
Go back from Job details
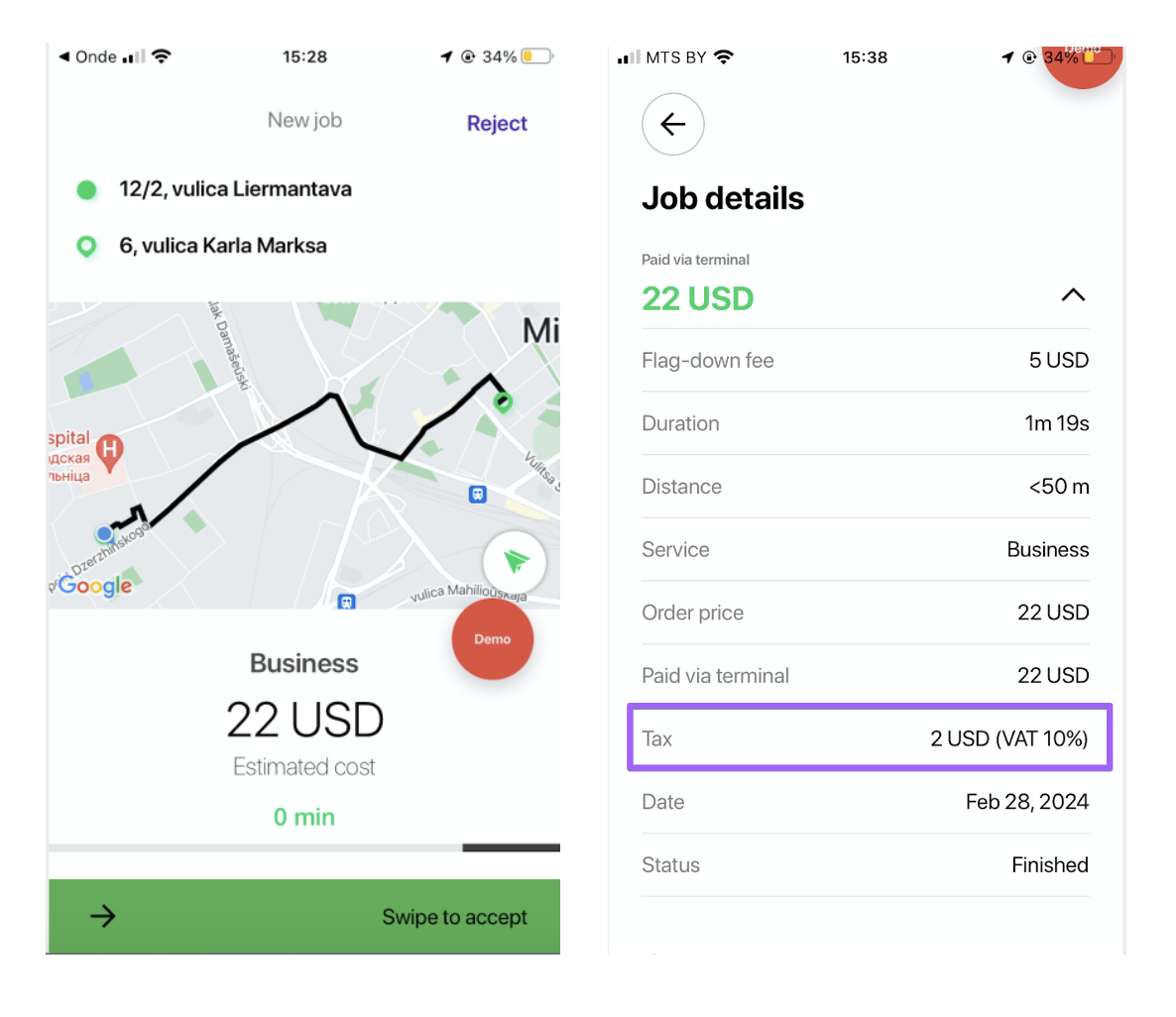pyautogui.click(x=672, y=124)
